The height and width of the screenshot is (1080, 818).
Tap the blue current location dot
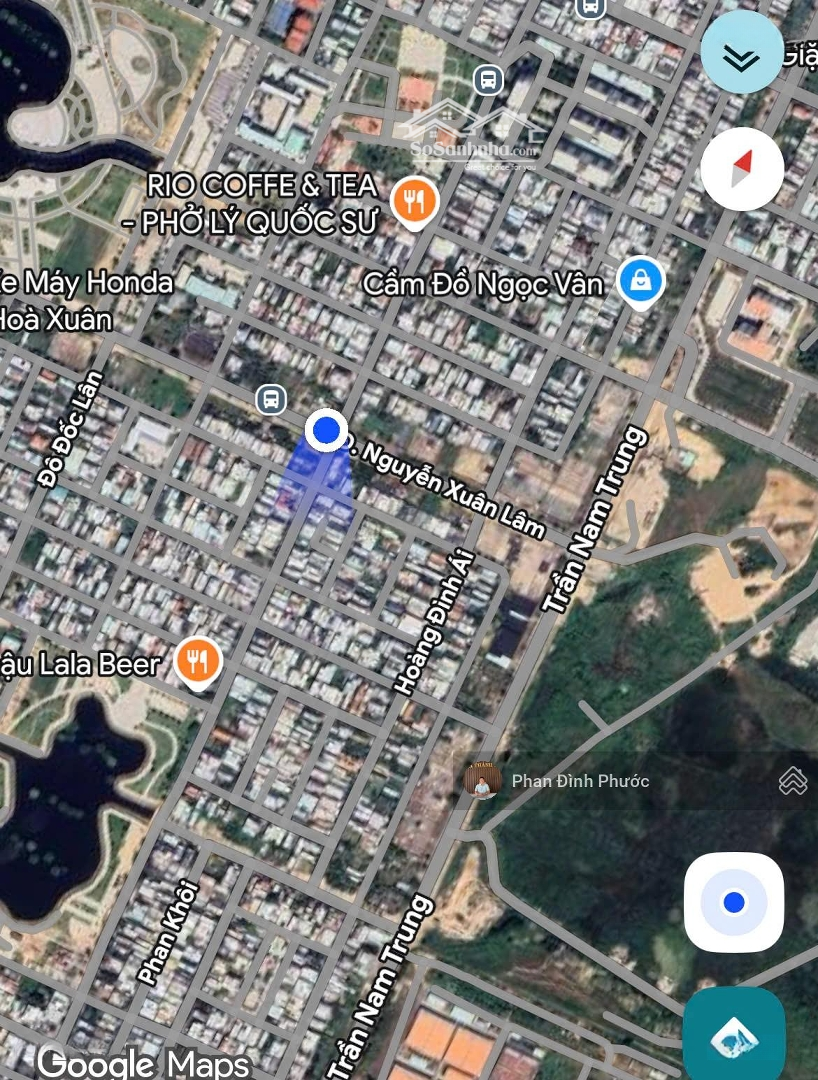(326, 431)
